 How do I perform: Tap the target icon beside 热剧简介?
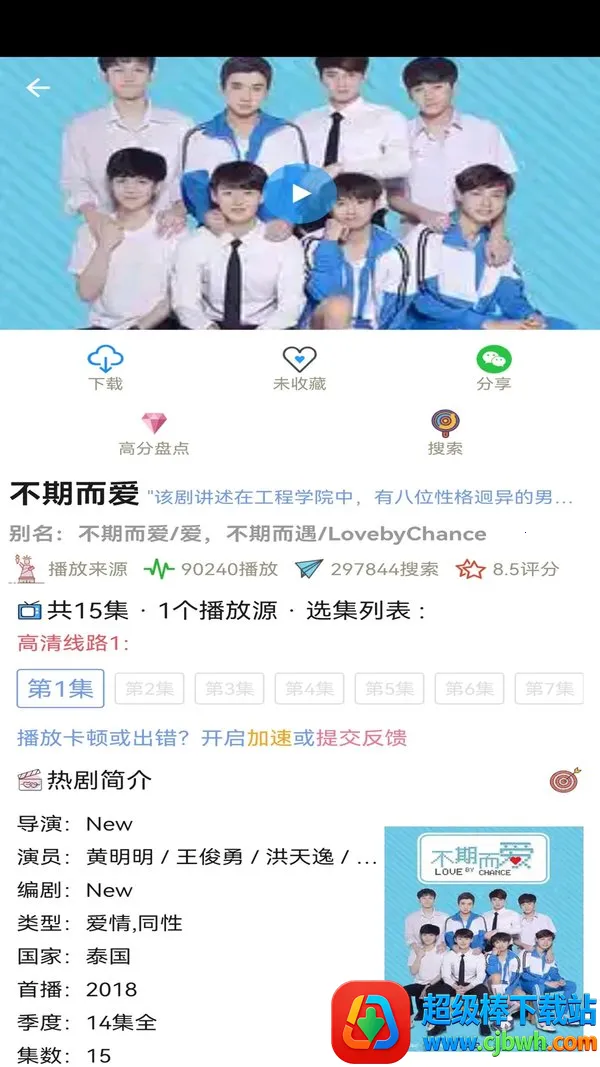(565, 780)
